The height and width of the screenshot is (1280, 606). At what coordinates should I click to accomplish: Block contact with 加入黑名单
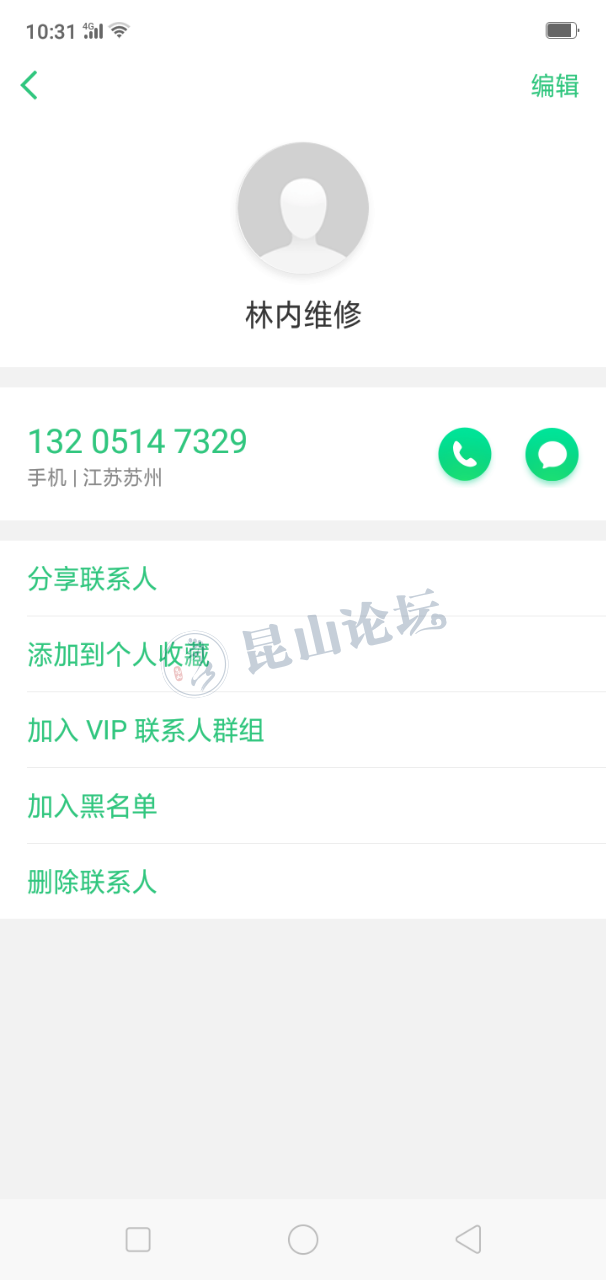(x=92, y=807)
